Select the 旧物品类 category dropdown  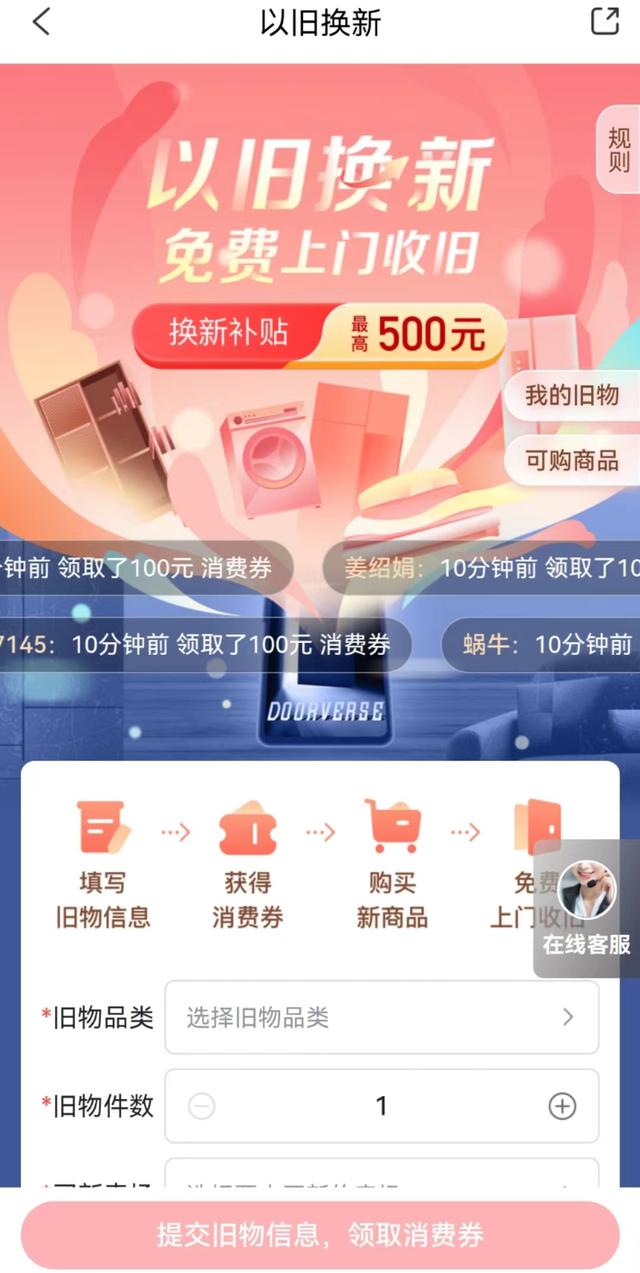381,1017
